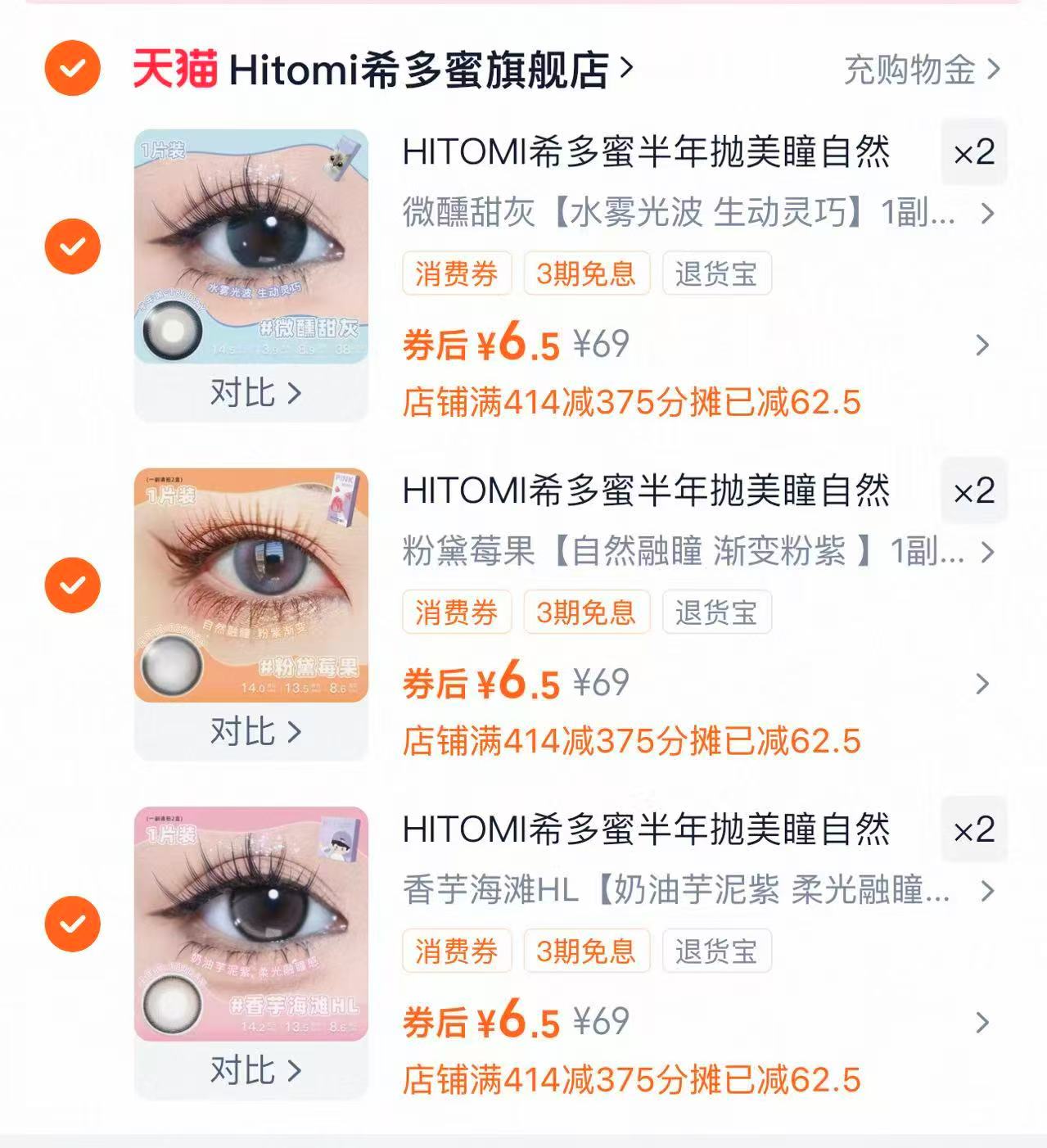Screen dimensions: 1047x1148
Task: Click the 退货宝 tag on third product
Action: pyautogui.click(x=716, y=951)
